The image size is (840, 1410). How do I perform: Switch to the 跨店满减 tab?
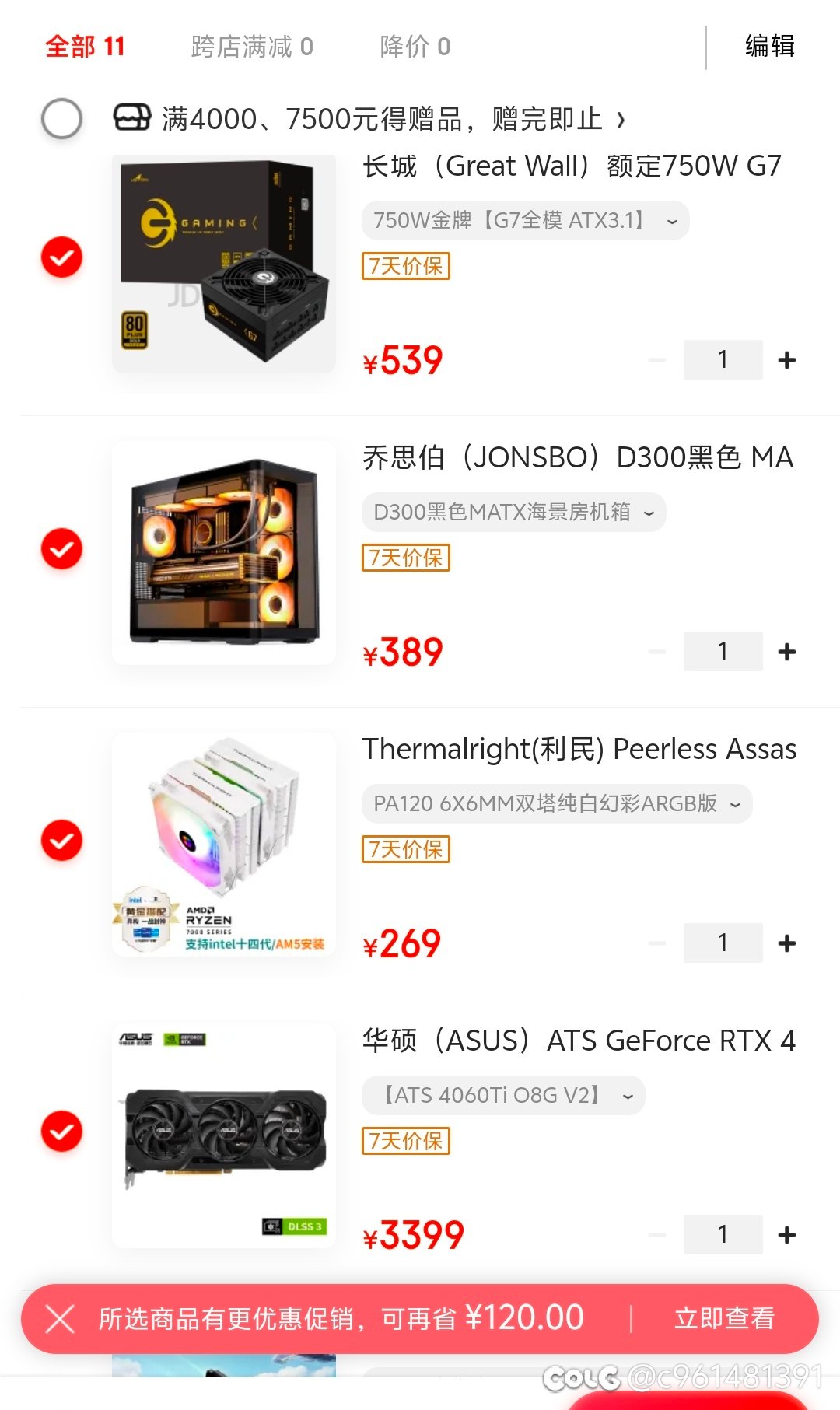tap(252, 47)
